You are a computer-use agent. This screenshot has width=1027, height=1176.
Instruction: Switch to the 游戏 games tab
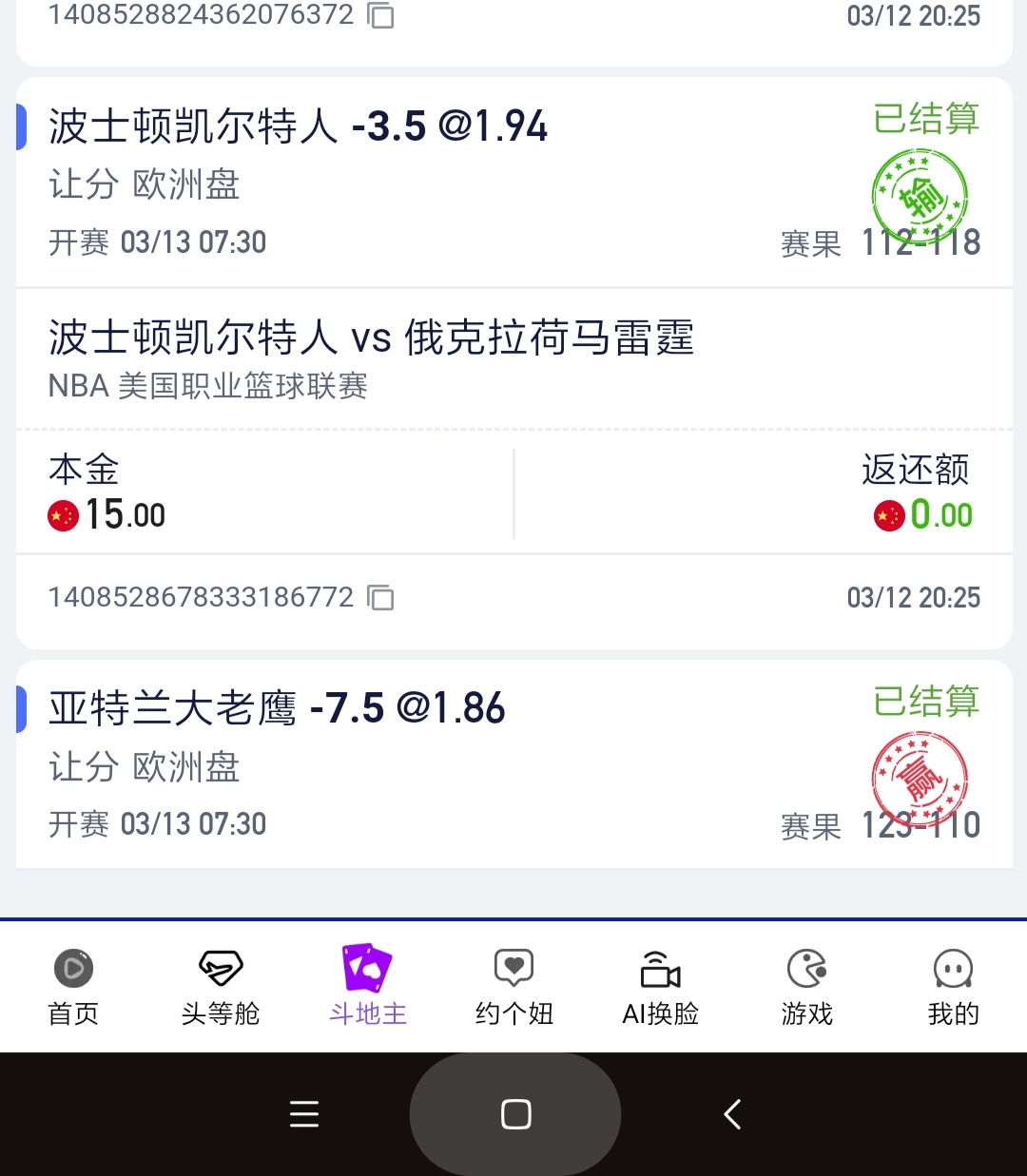pyautogui.click(x=806, y=987)
